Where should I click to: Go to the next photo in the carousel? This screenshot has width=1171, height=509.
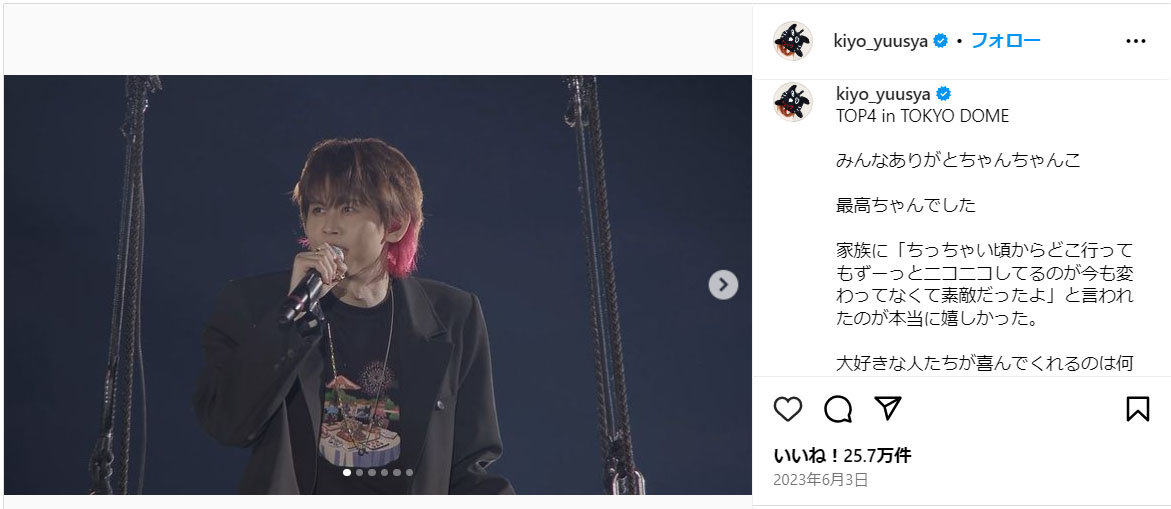pos(723,285)
